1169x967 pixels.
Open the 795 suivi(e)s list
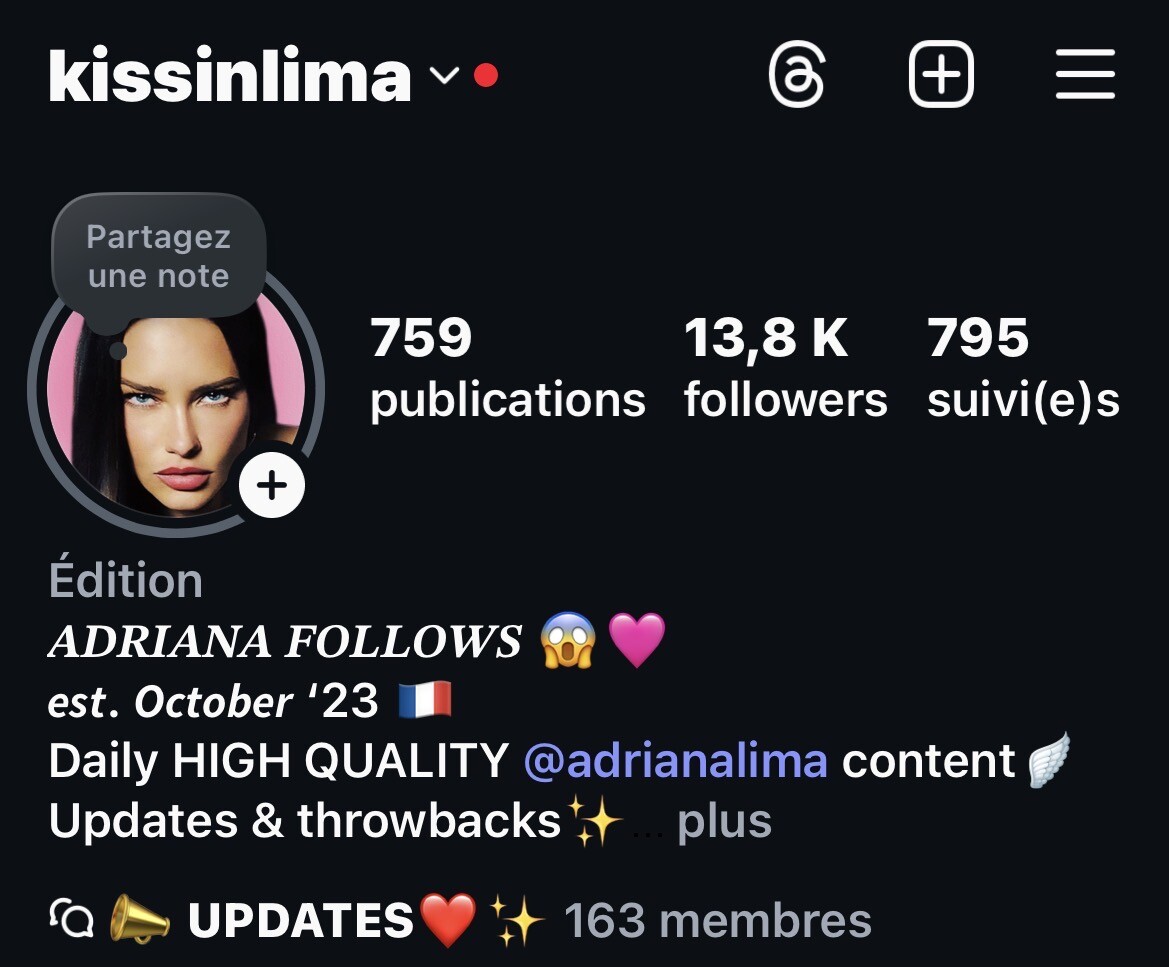point(1023,369)
